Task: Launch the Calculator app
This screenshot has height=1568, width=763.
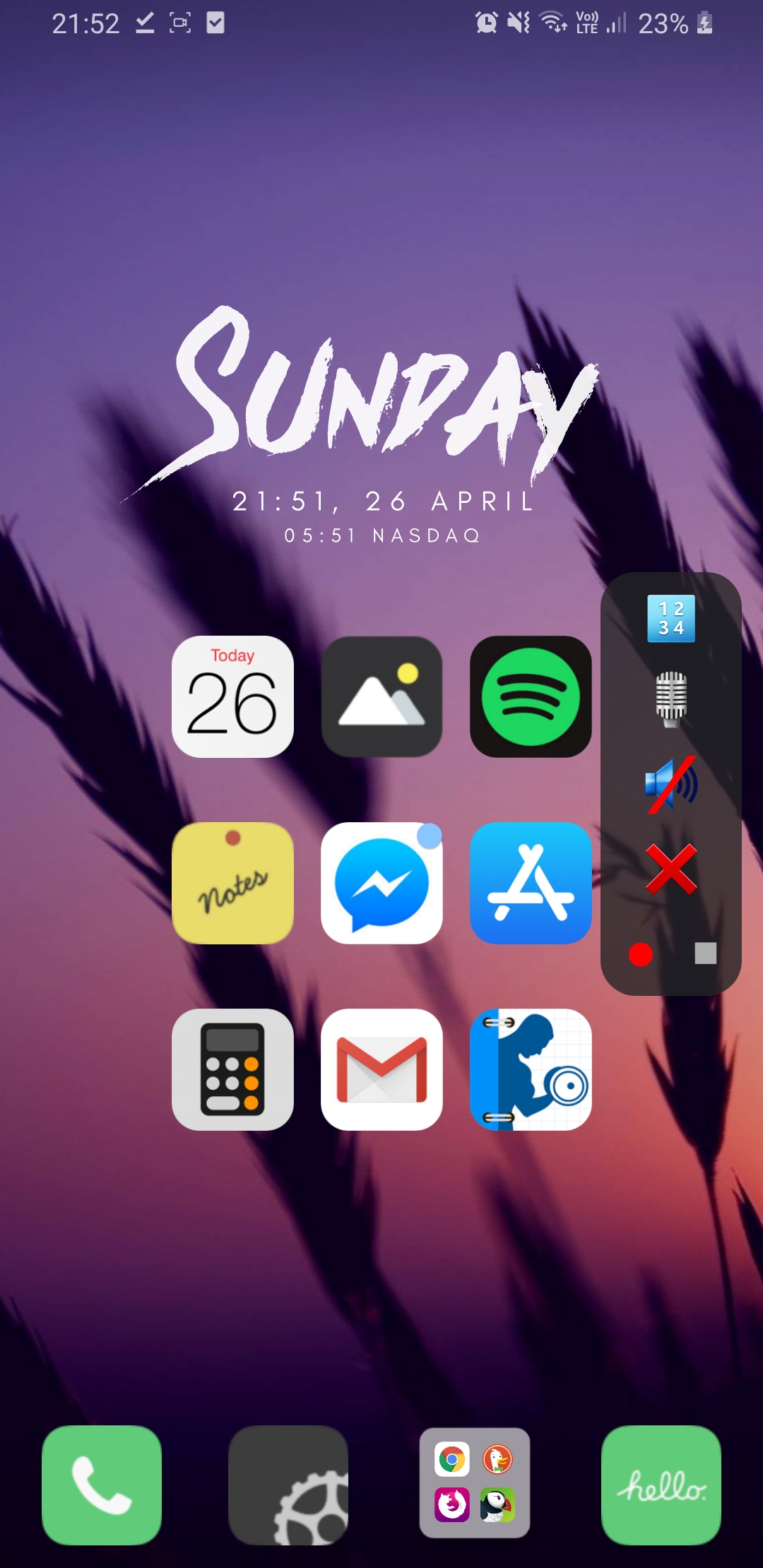Action: (232, 1069)
